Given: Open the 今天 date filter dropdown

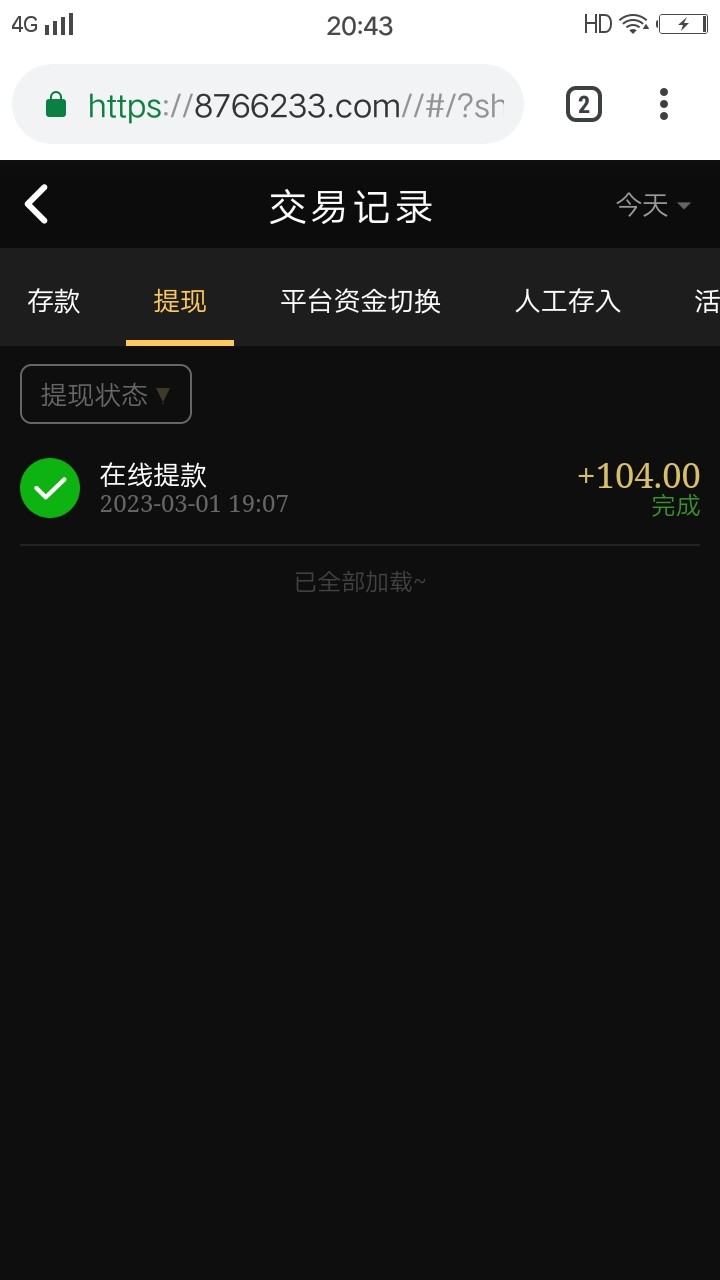Looking at the screenshot, I should (653, 205).
